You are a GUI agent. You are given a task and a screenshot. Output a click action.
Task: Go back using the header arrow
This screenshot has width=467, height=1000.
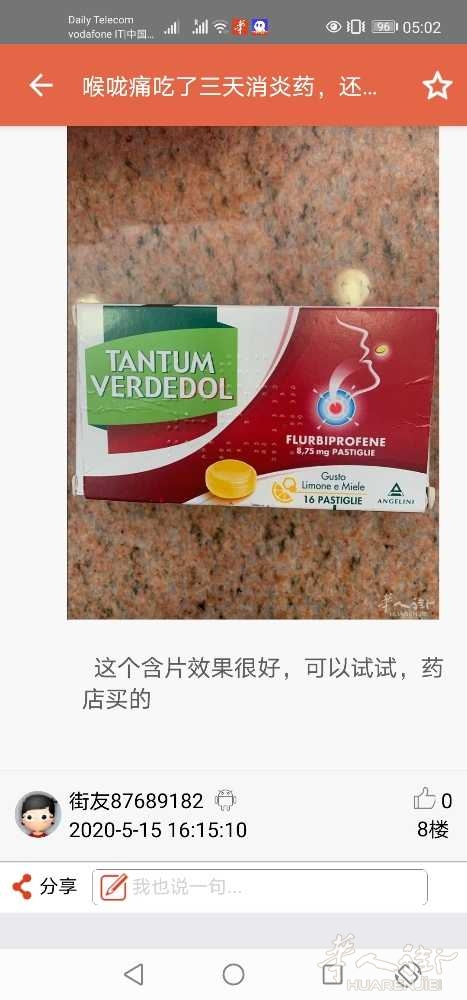(x=40, y=85)
